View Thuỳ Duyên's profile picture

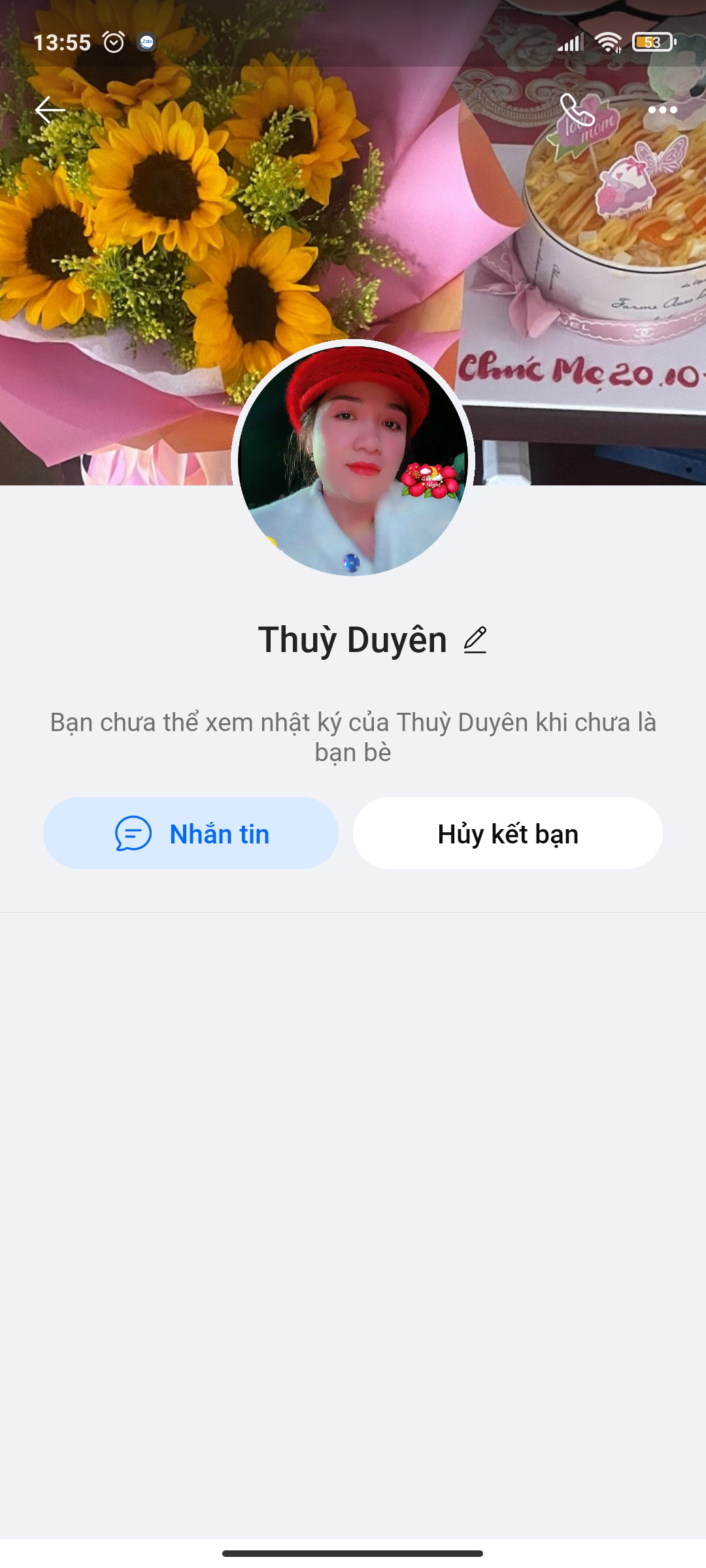(x=353, y=461)
